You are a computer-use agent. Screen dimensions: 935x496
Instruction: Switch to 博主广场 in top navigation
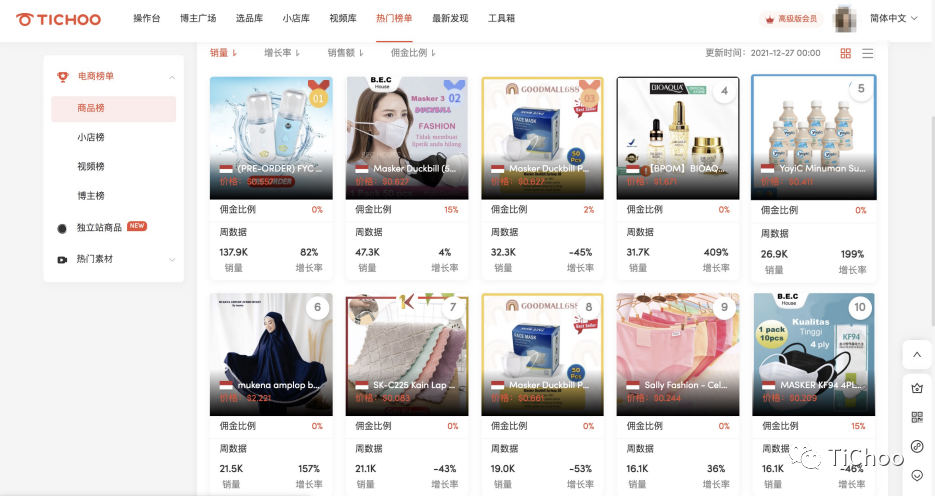[198, 18]
